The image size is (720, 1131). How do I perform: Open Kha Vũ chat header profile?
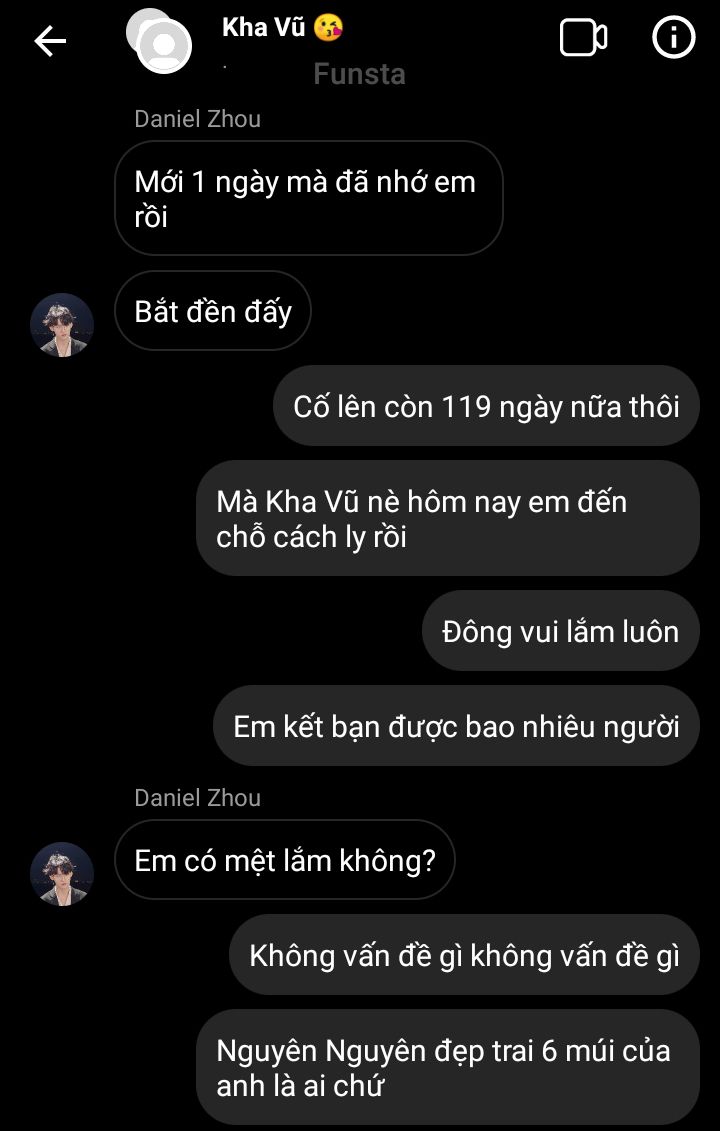pos(283,28)
